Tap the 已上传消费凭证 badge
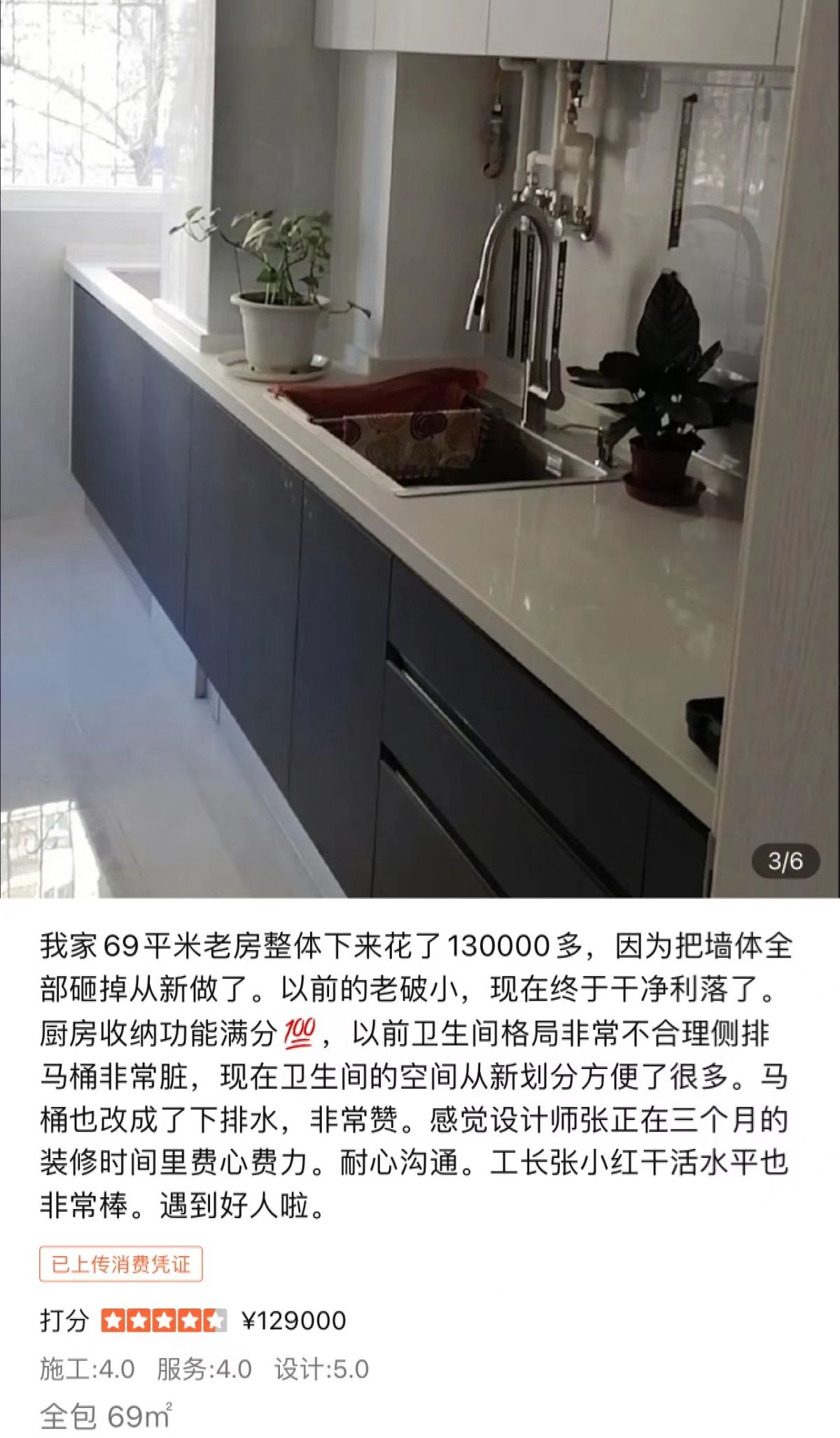 tap(121, 1264)
